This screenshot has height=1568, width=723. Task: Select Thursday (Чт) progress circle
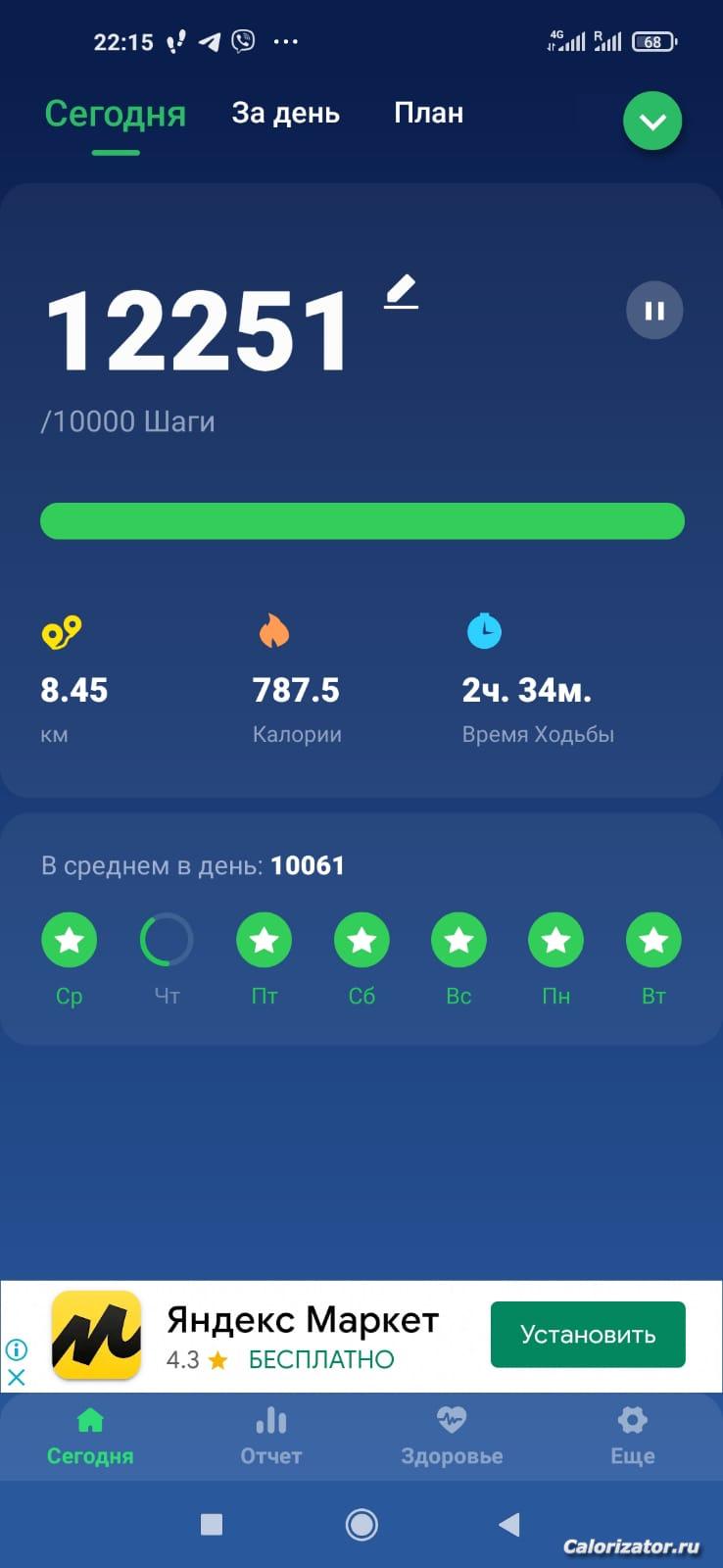167,941
